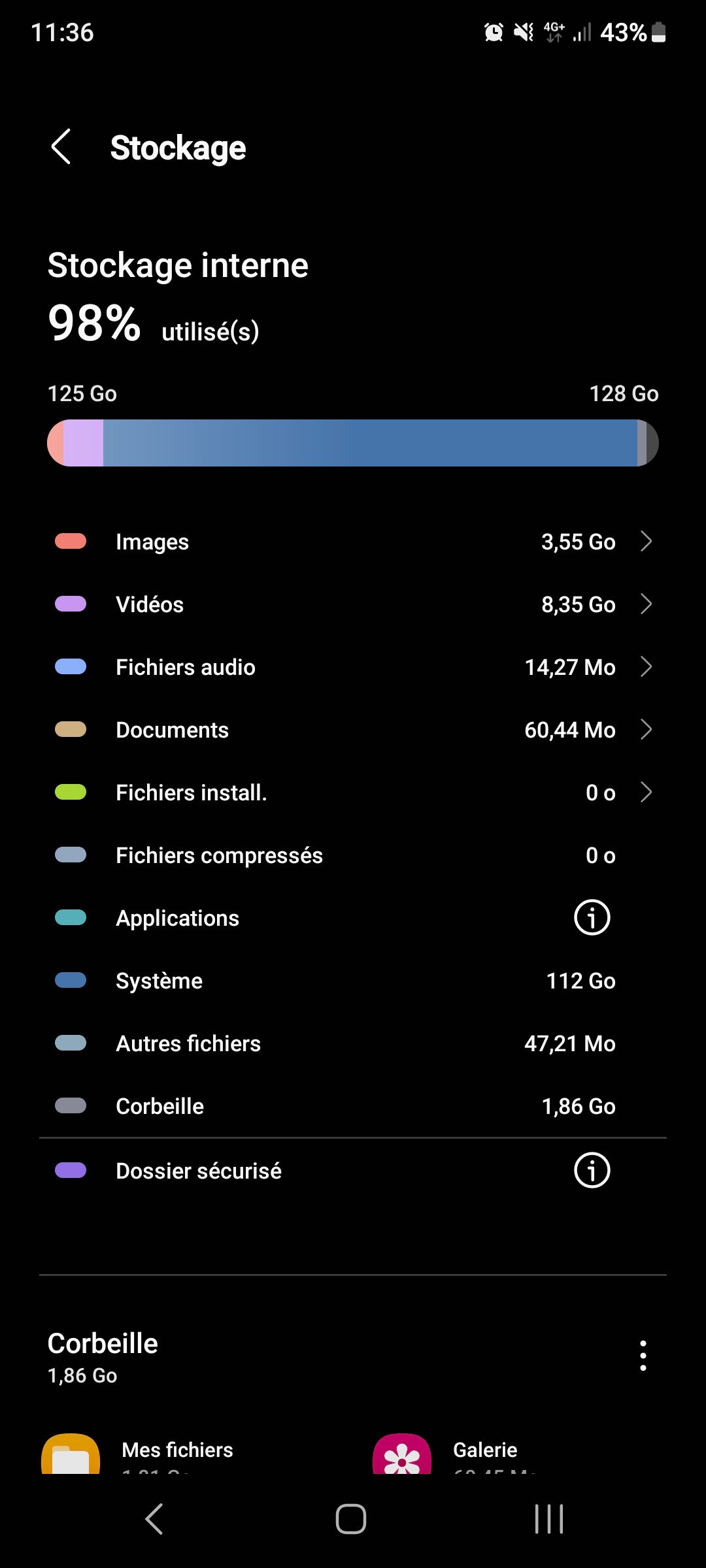Tap the Fichiers compressés row
Viewport: 706px width, 1568px height.
353,855
